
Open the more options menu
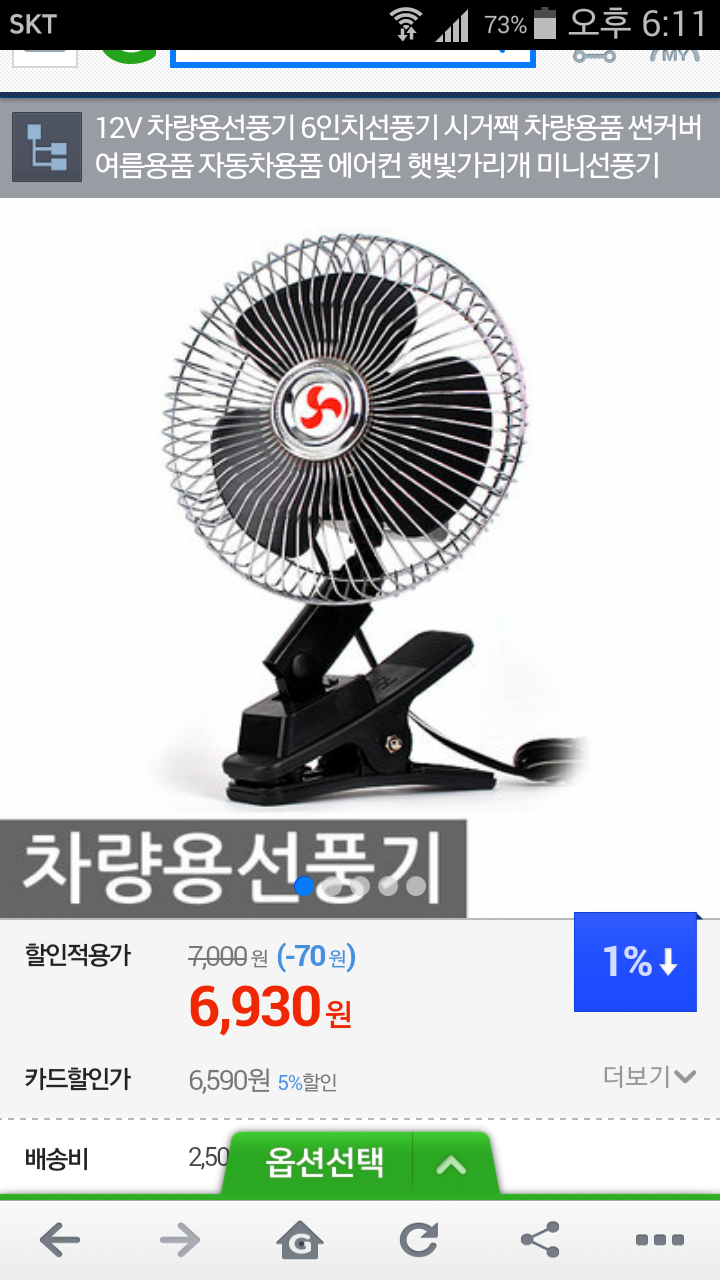click(660, 1241)
